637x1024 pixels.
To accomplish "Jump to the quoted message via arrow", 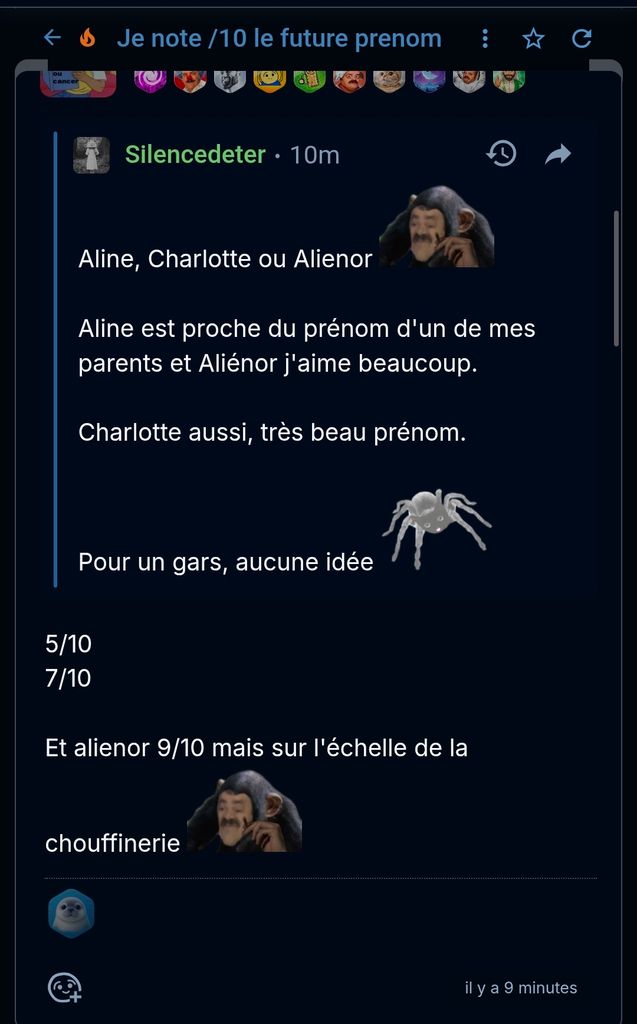I will click(558, 153).
